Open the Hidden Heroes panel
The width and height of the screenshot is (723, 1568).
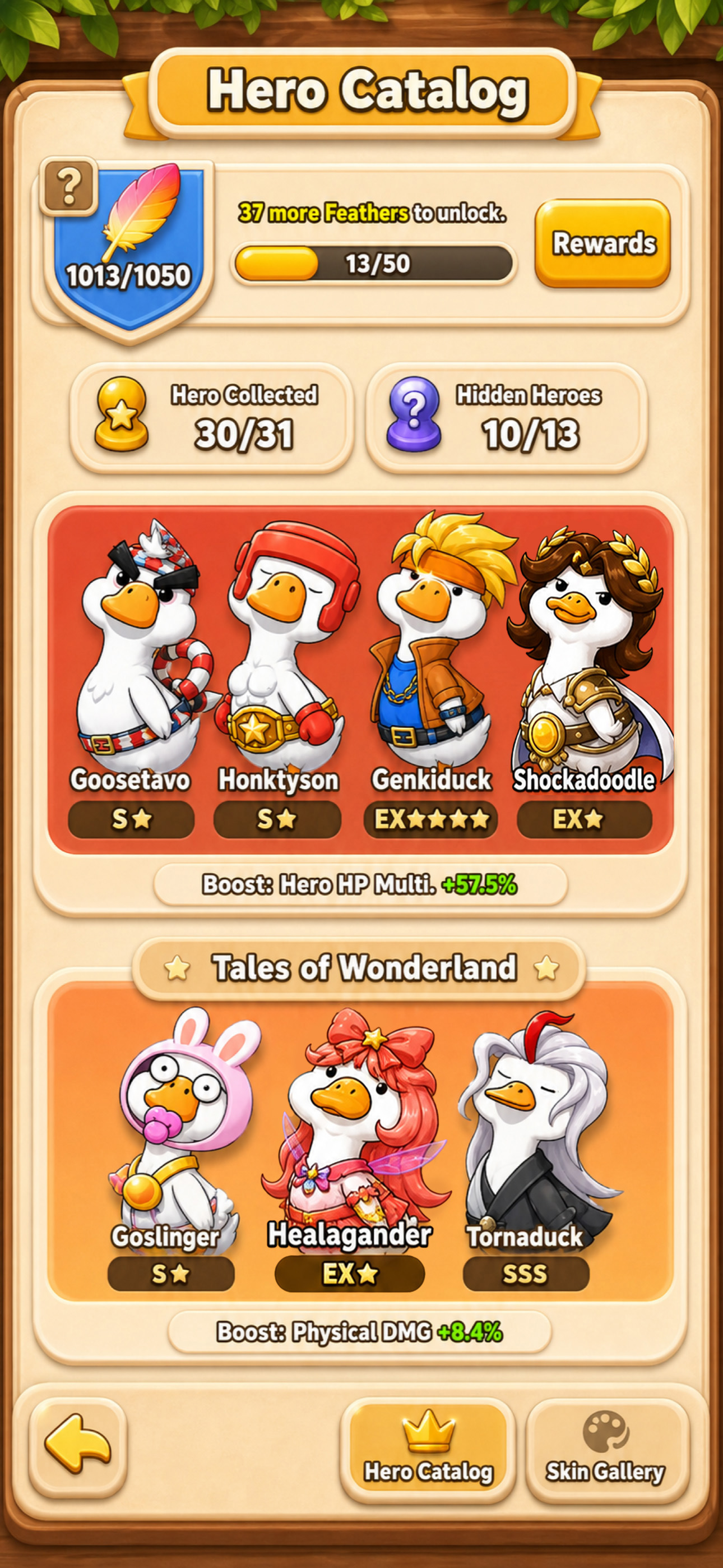[x=506, y=418]
